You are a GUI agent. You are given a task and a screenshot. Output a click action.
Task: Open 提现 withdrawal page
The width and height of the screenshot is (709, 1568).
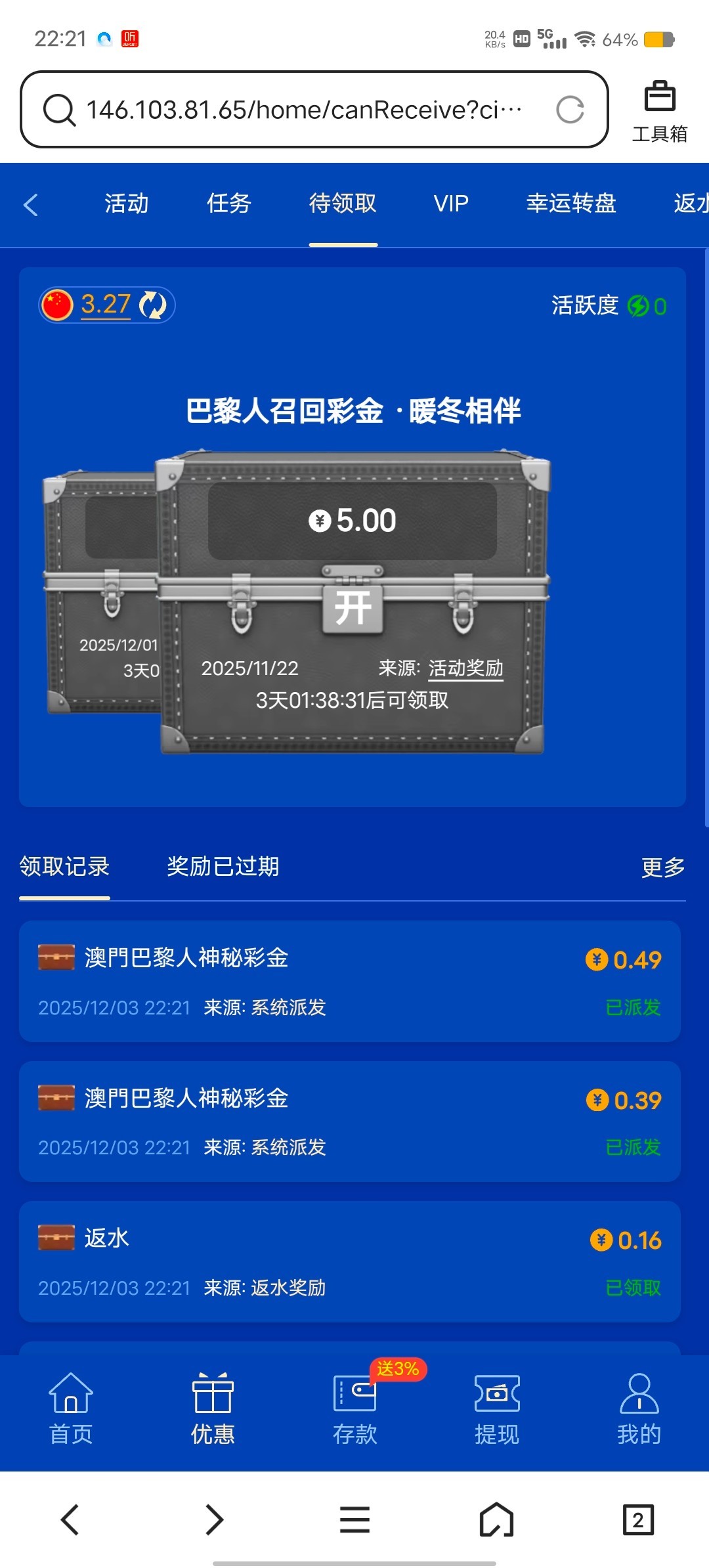click(497, 1409)
